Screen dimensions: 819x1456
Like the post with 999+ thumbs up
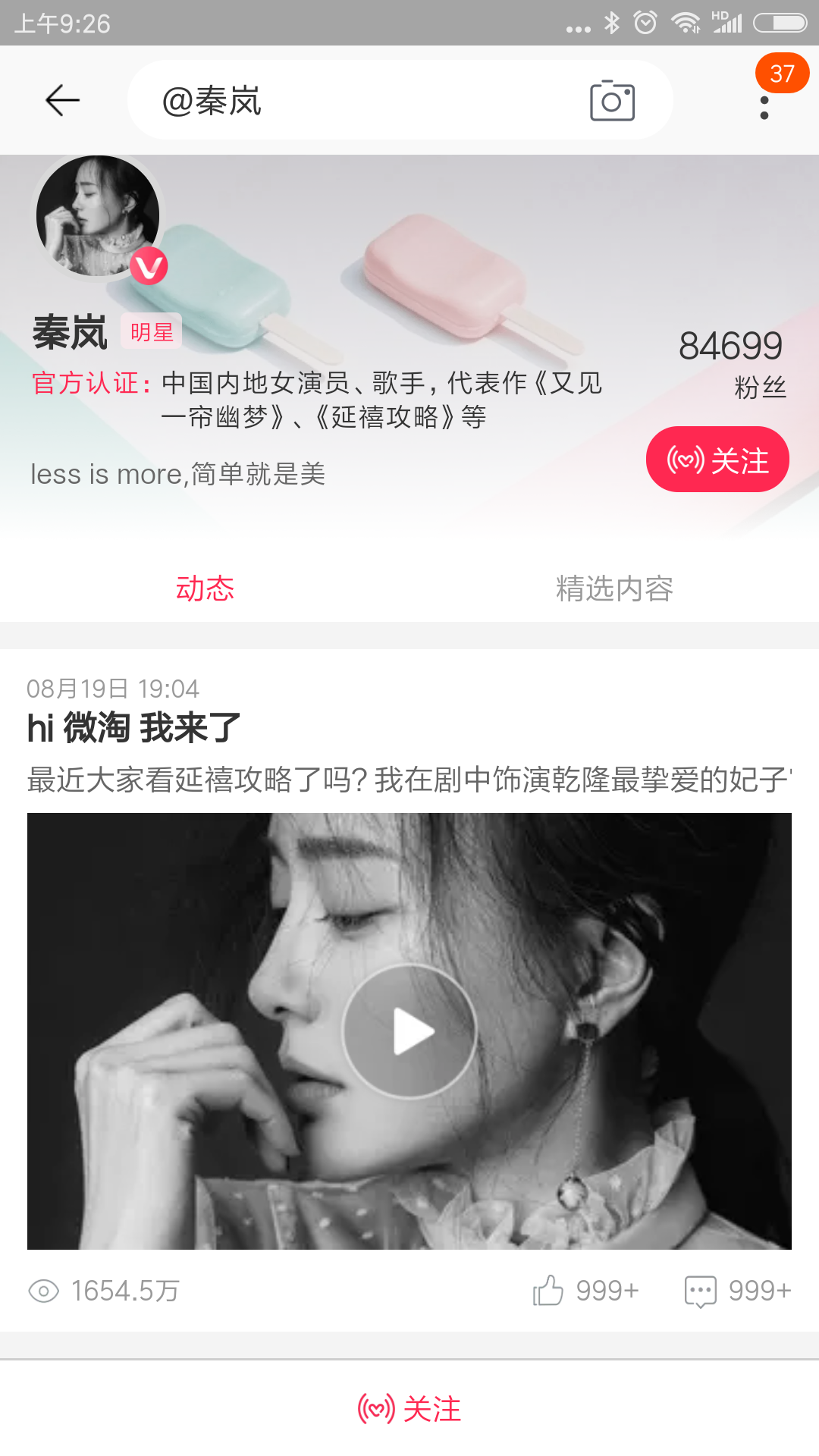point(585,1291)
